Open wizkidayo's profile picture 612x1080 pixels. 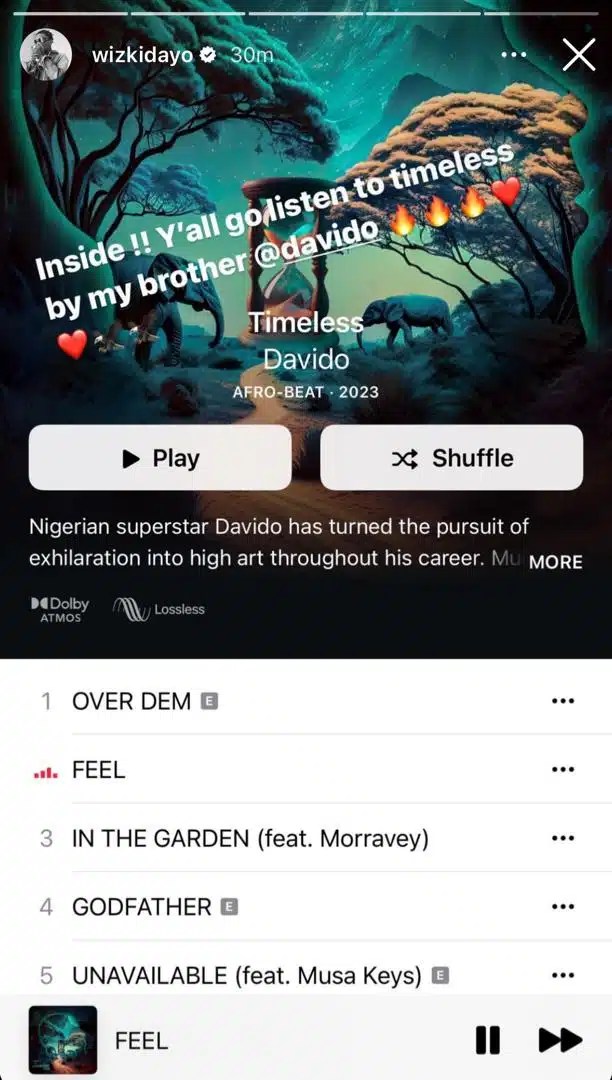click(x=45, y=55)
